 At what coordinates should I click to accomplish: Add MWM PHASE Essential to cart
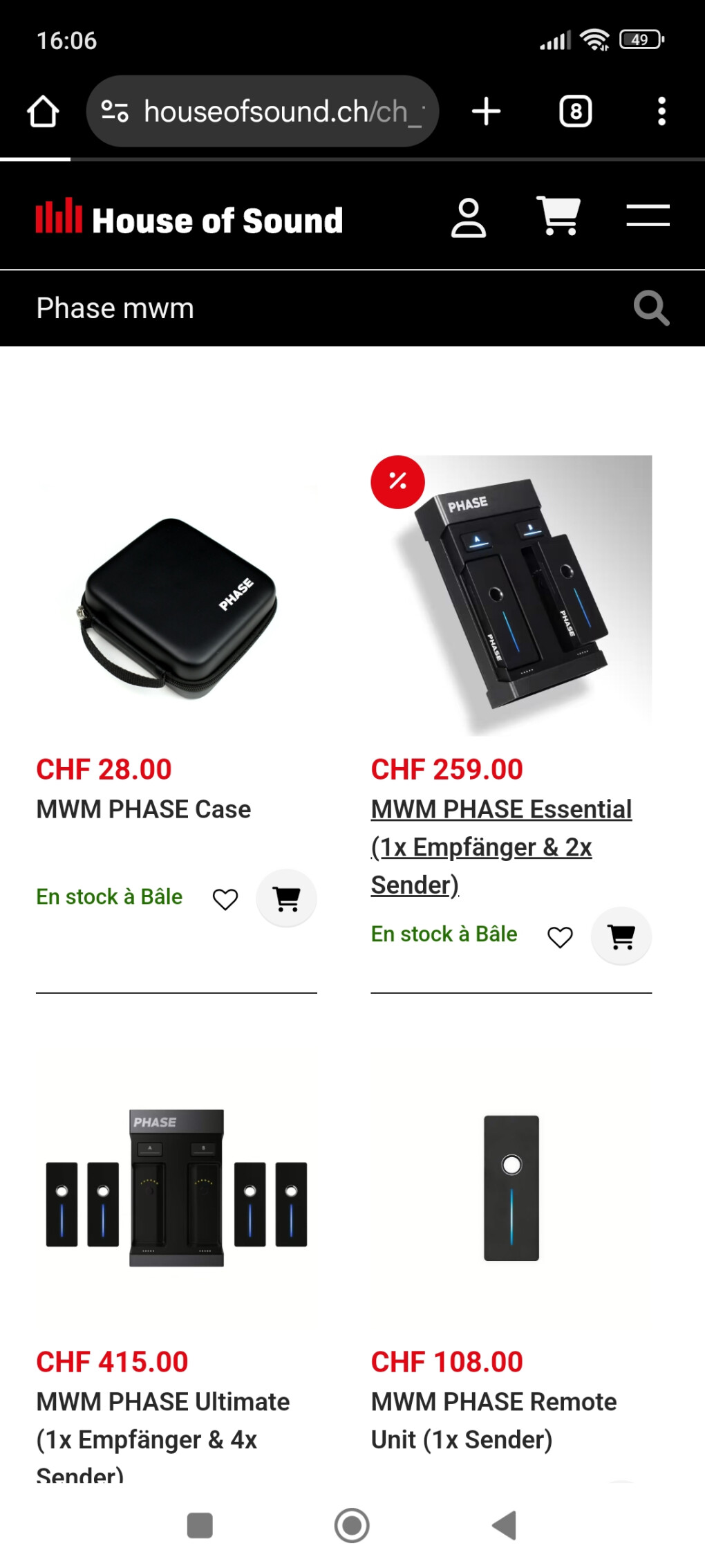pos(621,937)
